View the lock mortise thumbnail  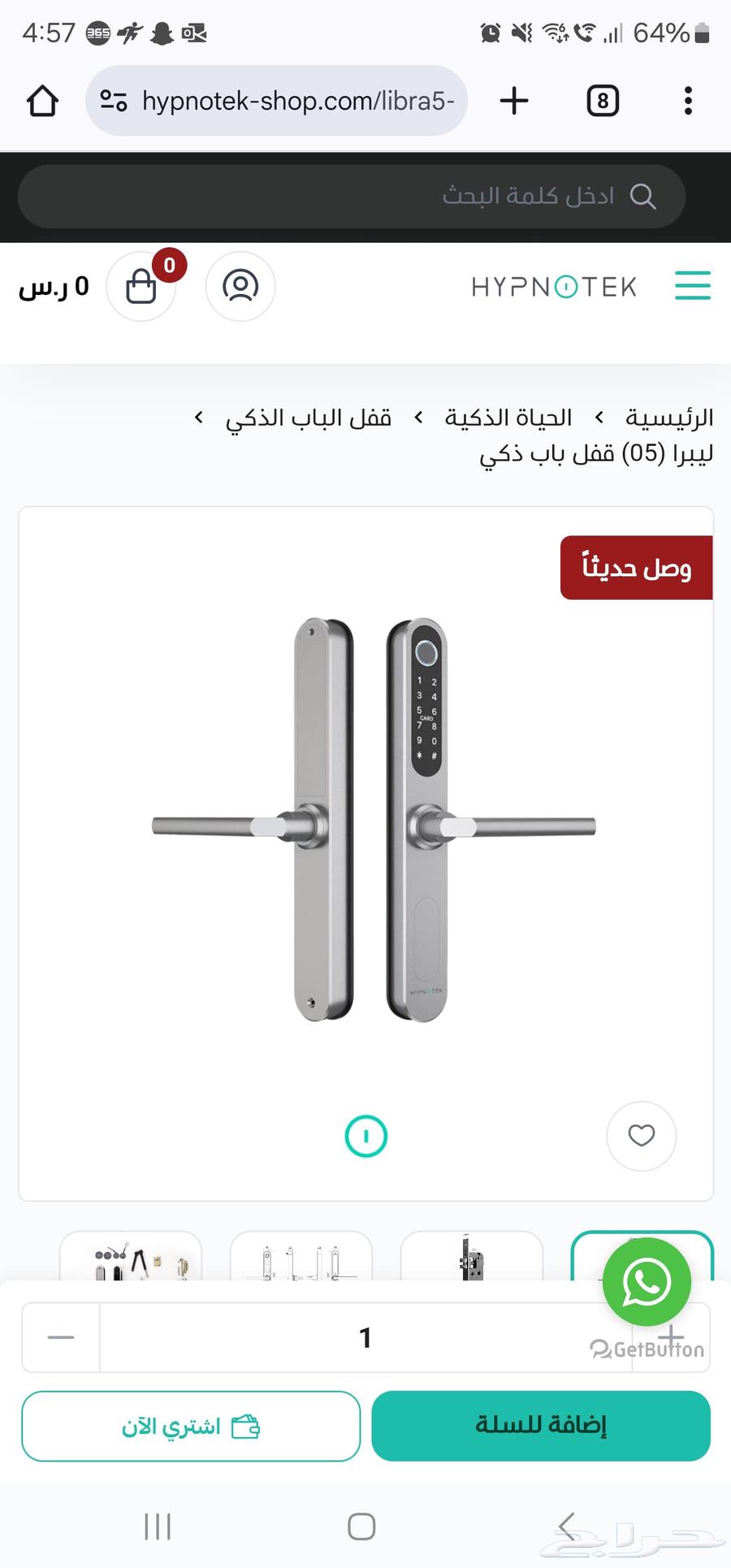pyautogui.click(x=471, y=1258)
